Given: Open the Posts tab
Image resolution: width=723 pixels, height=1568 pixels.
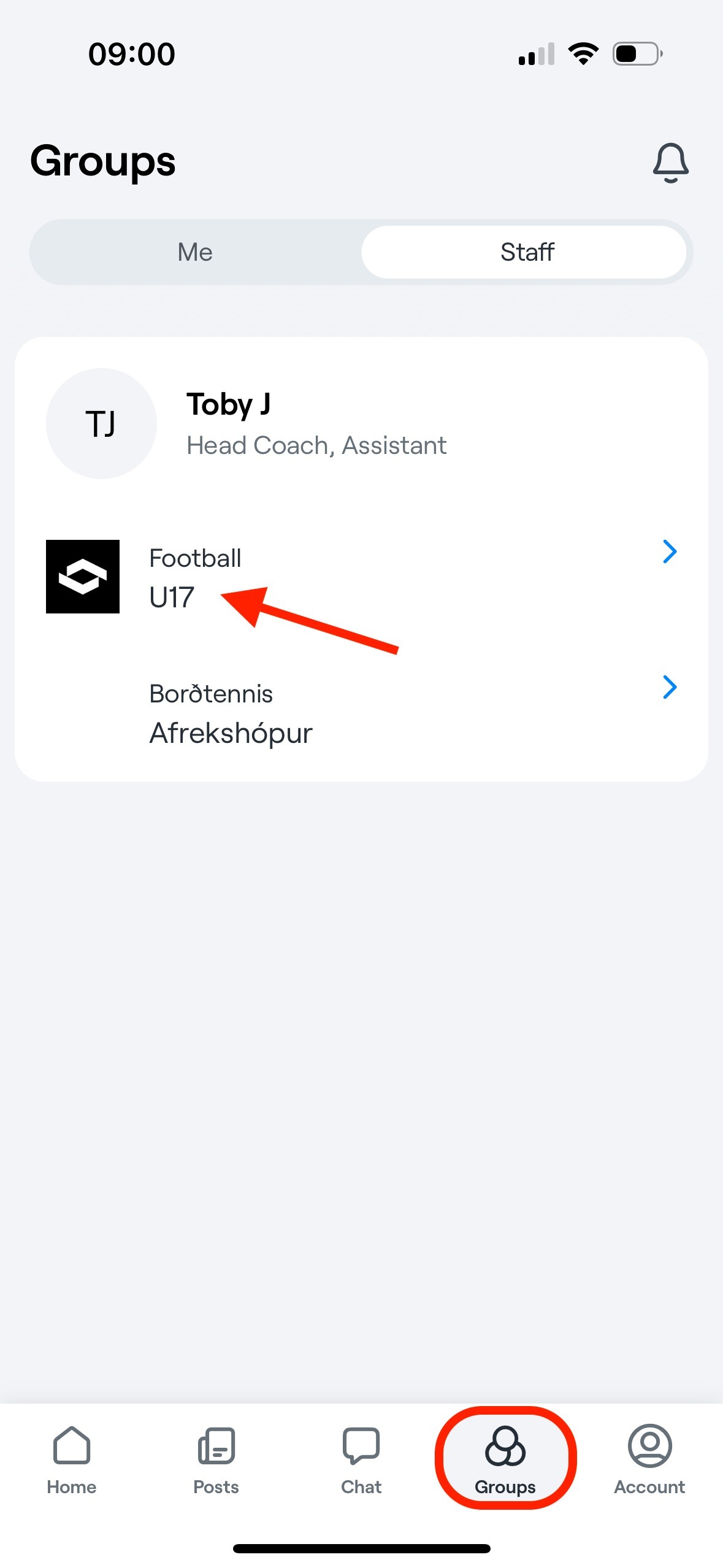Looking at the screenshot, I should (x=216, y=1459).
